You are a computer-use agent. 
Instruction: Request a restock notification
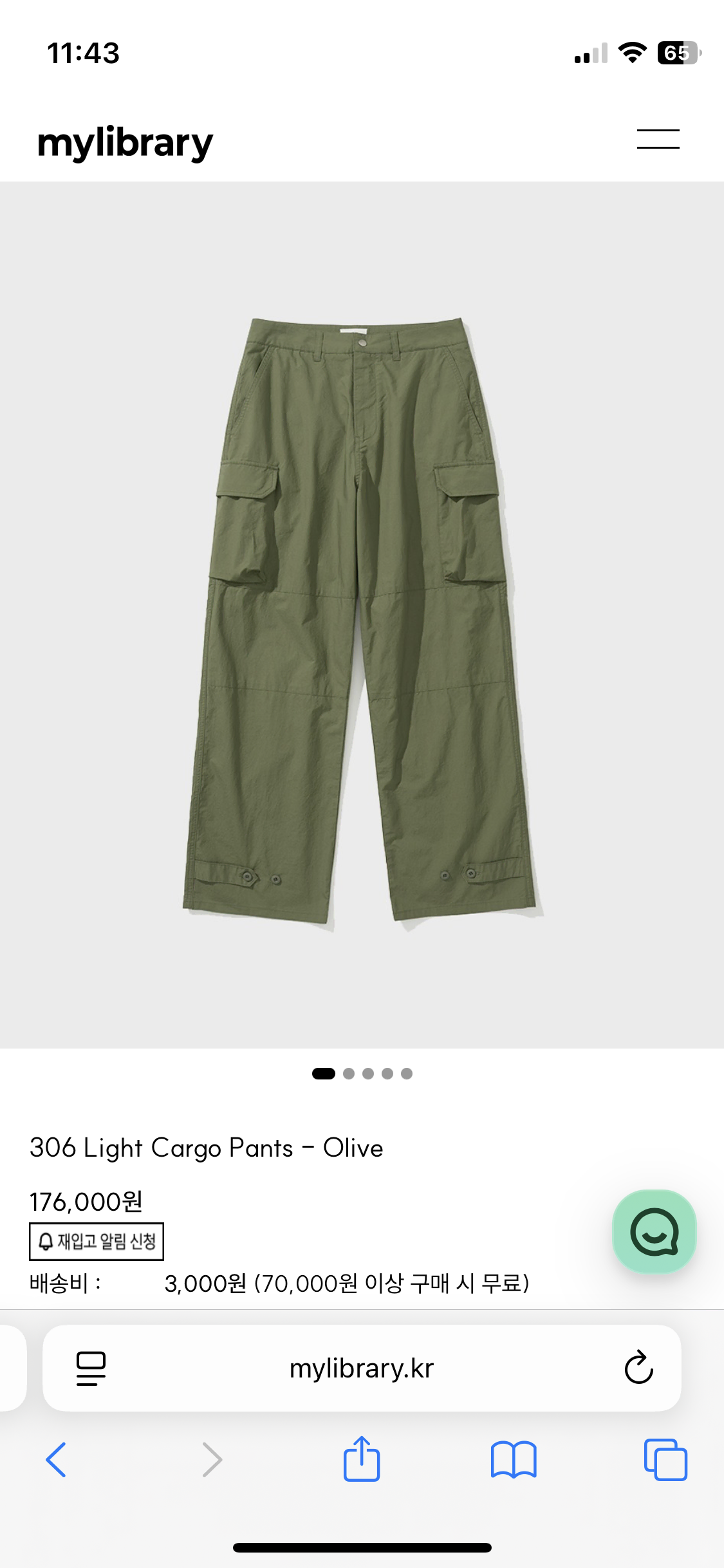tap(98, 1242)
